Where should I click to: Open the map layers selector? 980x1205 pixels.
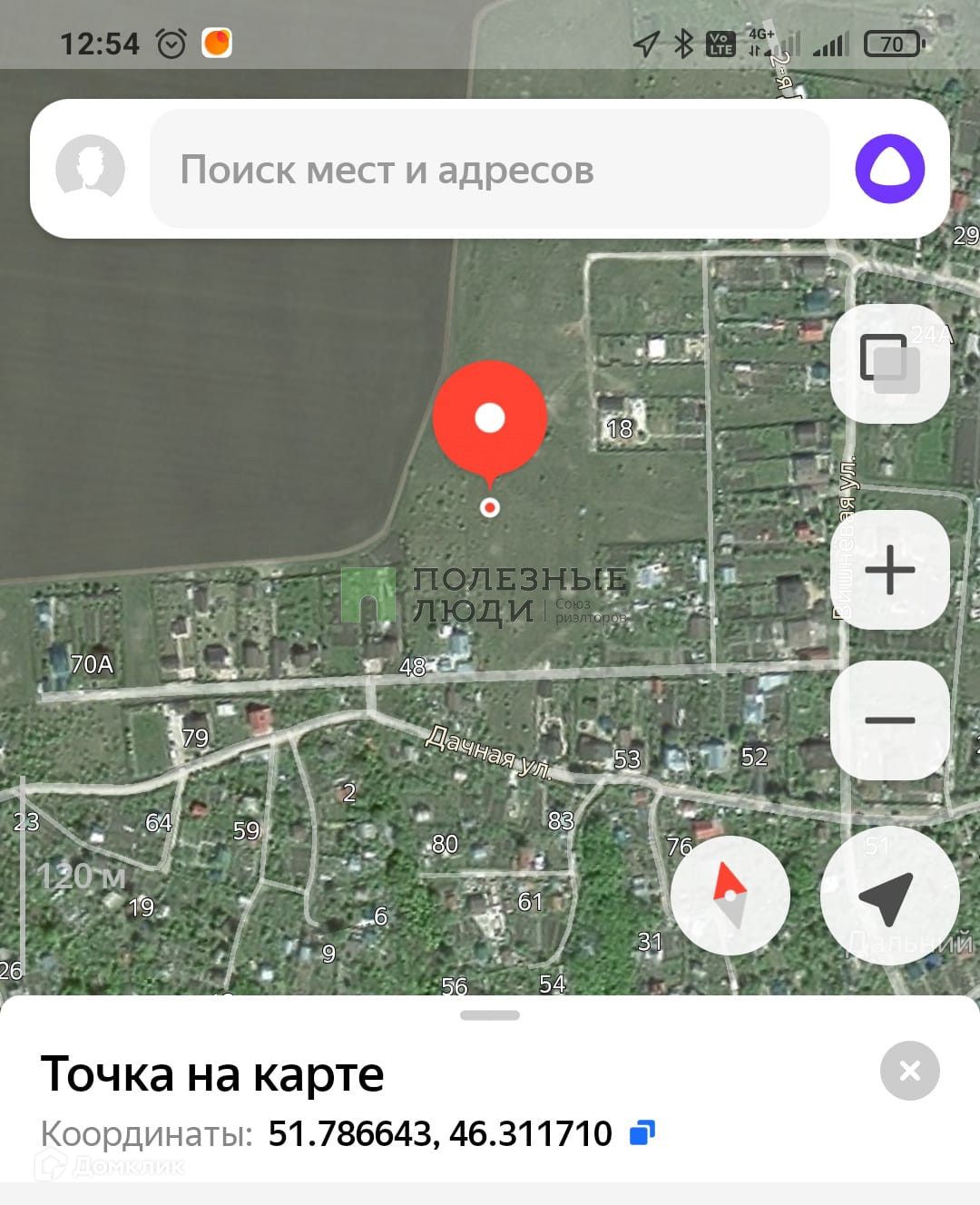889,363
